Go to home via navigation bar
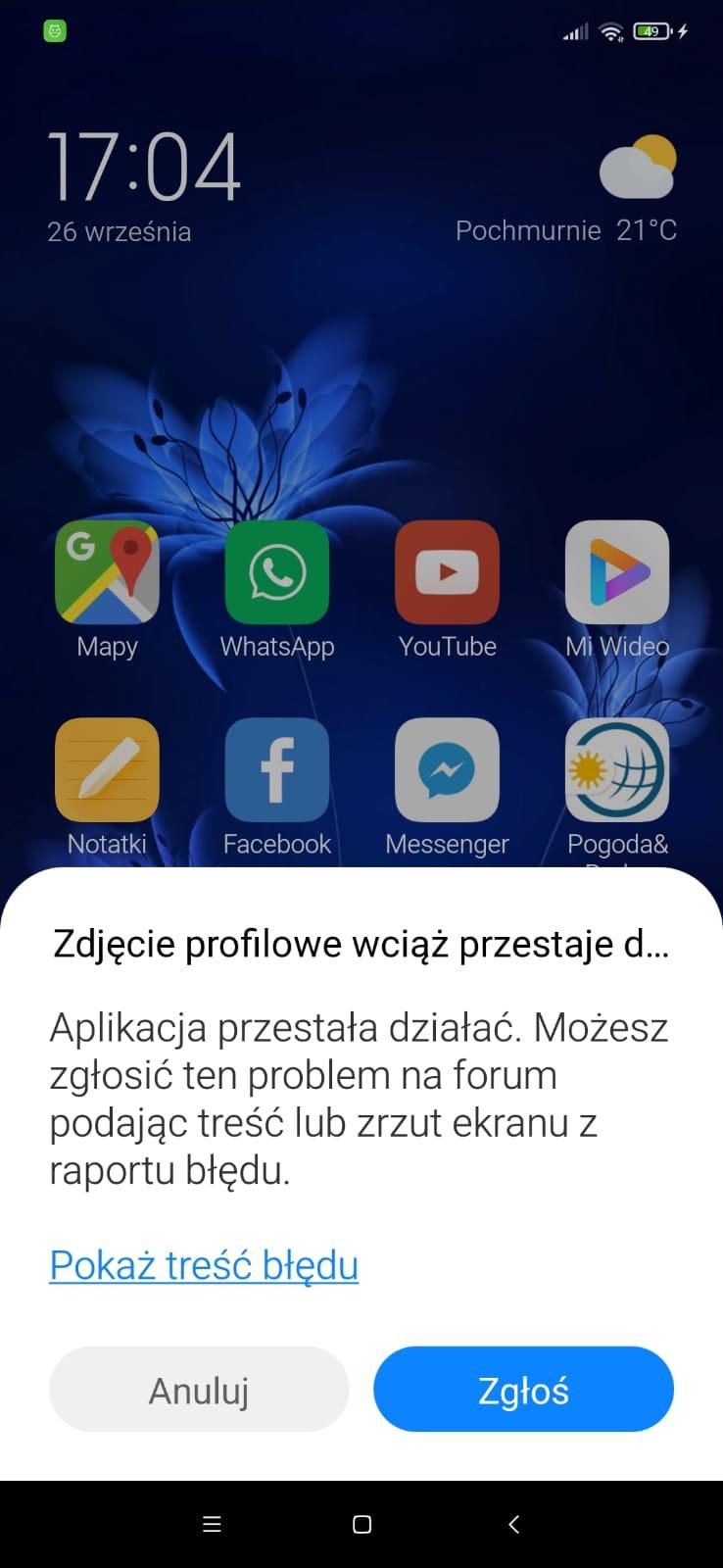Viewport: 723px width, 1568px height. [x=361, y=1524]
